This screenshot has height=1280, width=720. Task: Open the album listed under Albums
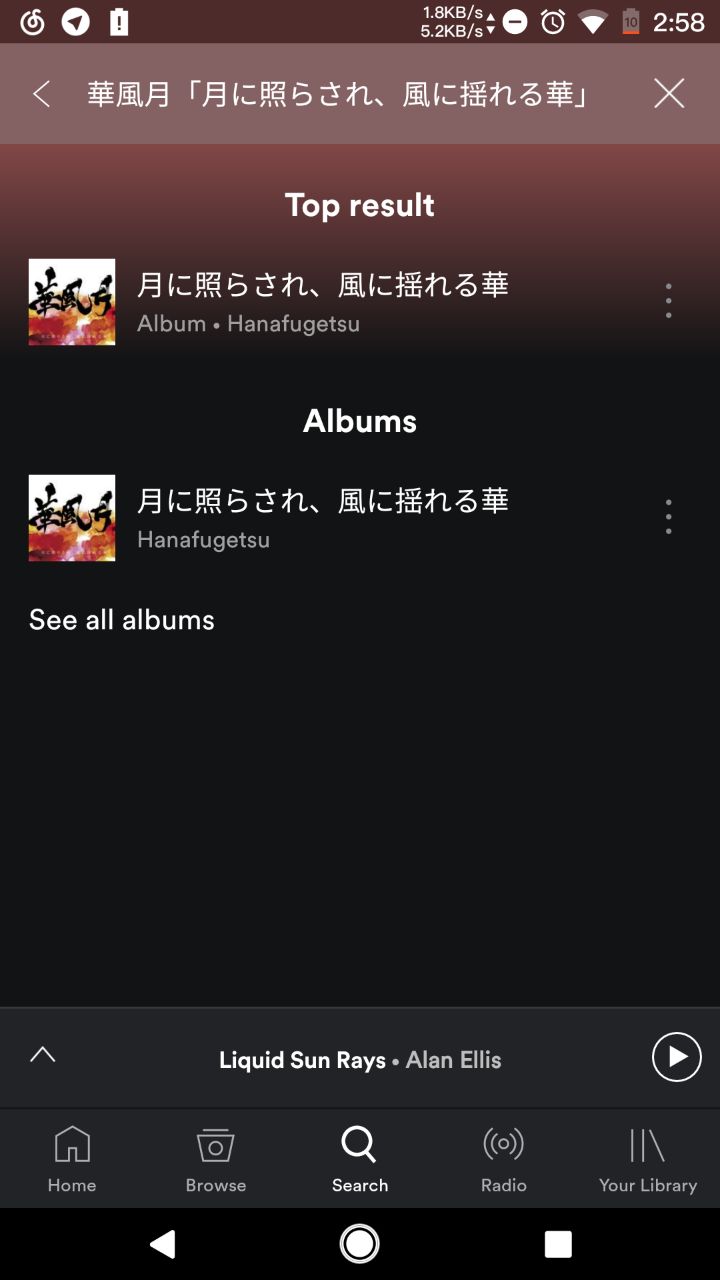tap(320, 517)
